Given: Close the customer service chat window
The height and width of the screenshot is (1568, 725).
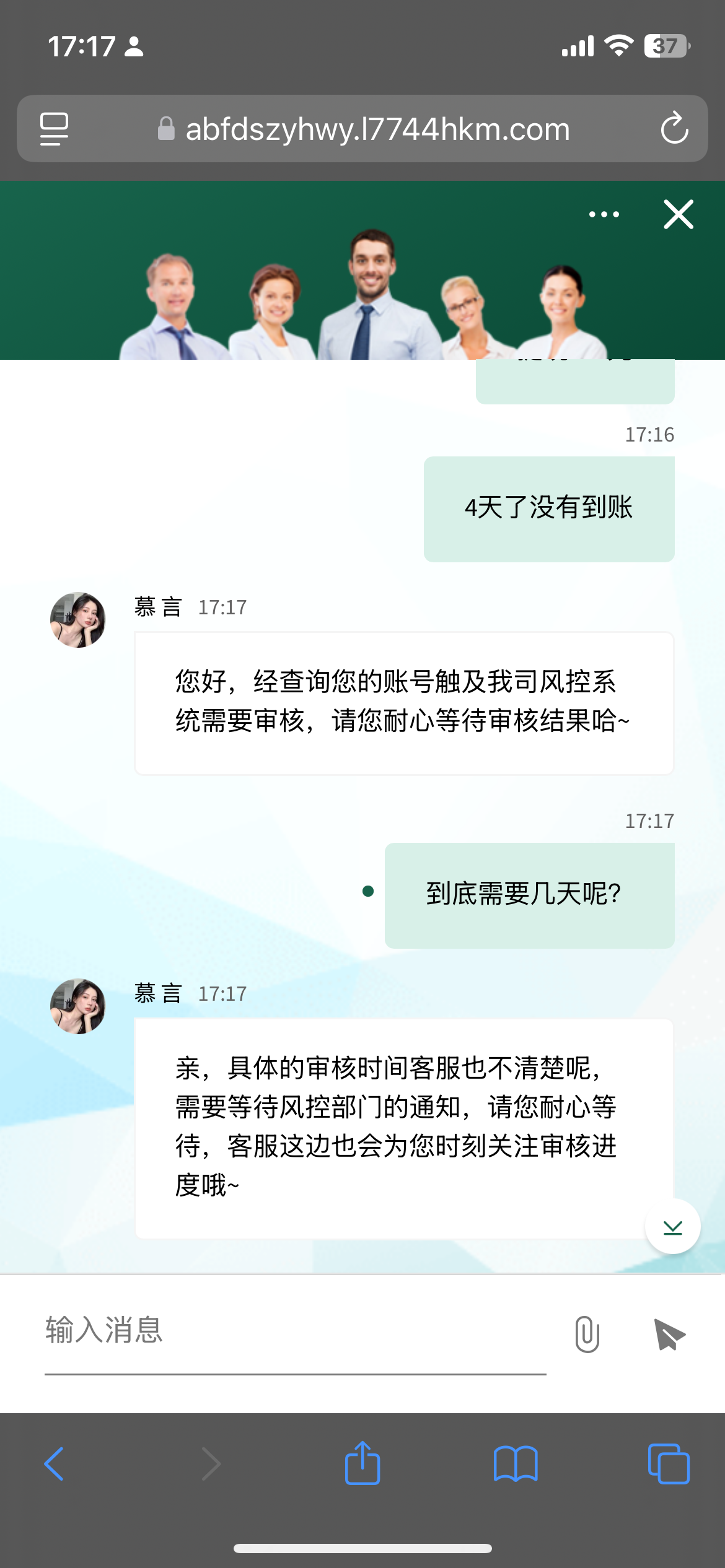Looking at the screenshot, I should tap(679, 214).
